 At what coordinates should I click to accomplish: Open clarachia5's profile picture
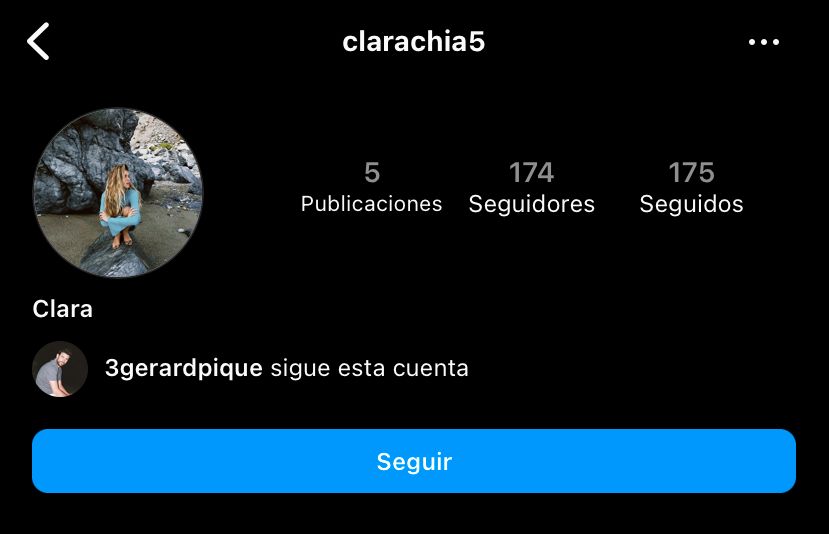pos(118,193)
